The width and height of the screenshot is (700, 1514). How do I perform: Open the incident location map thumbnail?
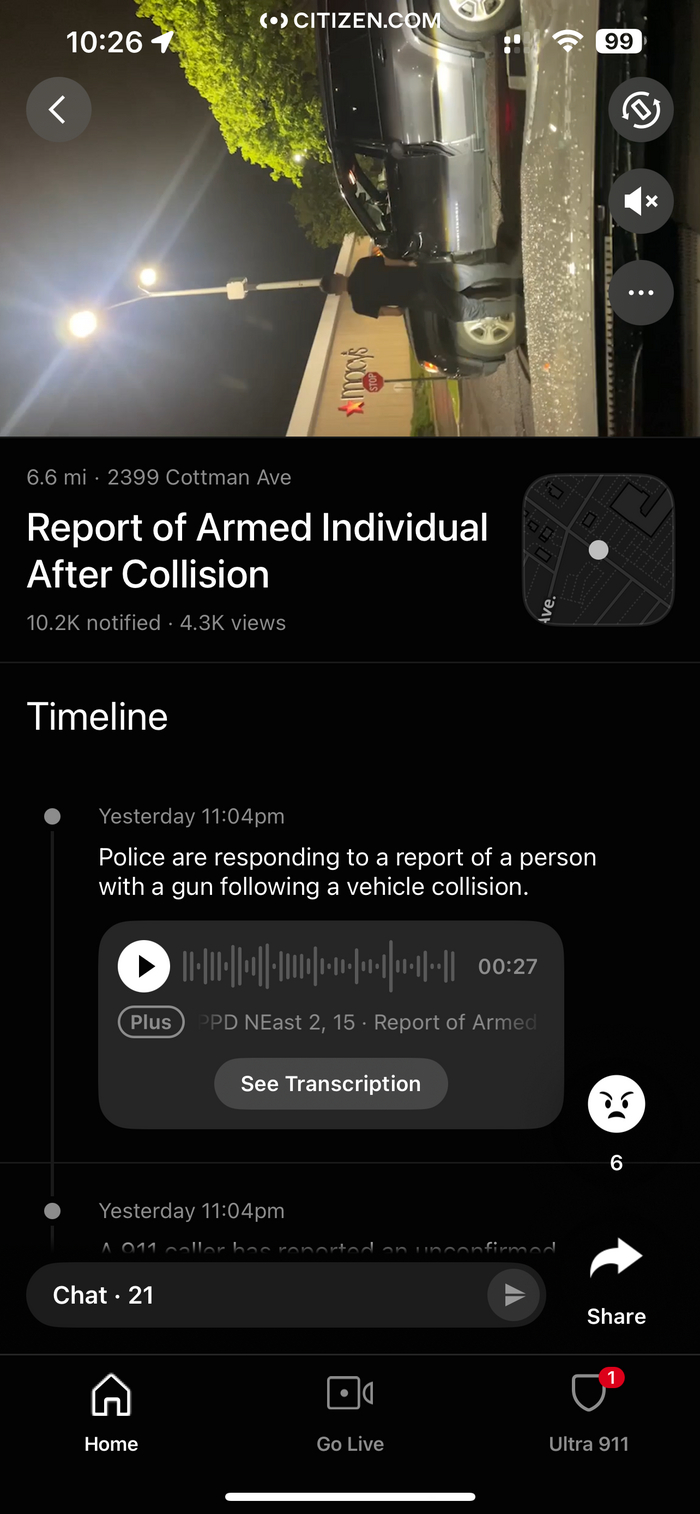click(x=598, y=550)
